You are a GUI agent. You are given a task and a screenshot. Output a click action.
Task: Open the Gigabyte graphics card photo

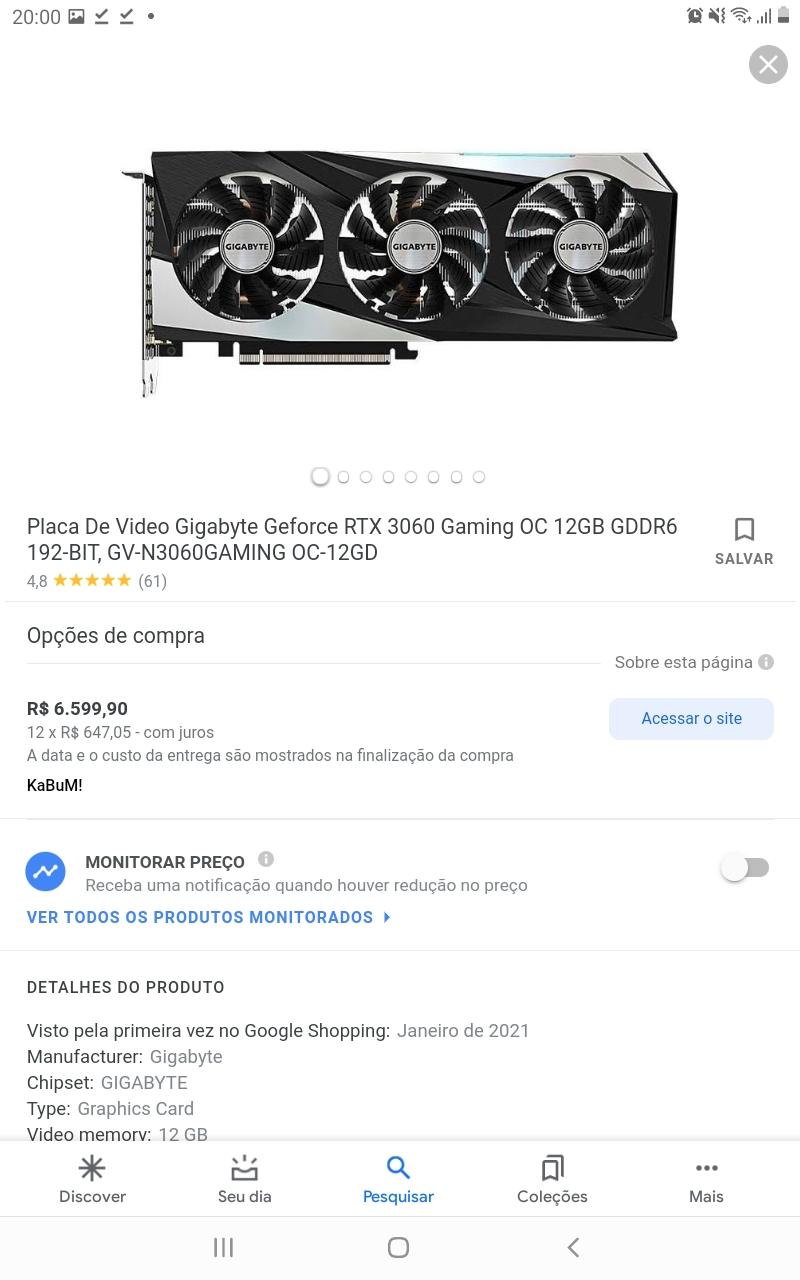pyautogui.click(x=400, y=272)
